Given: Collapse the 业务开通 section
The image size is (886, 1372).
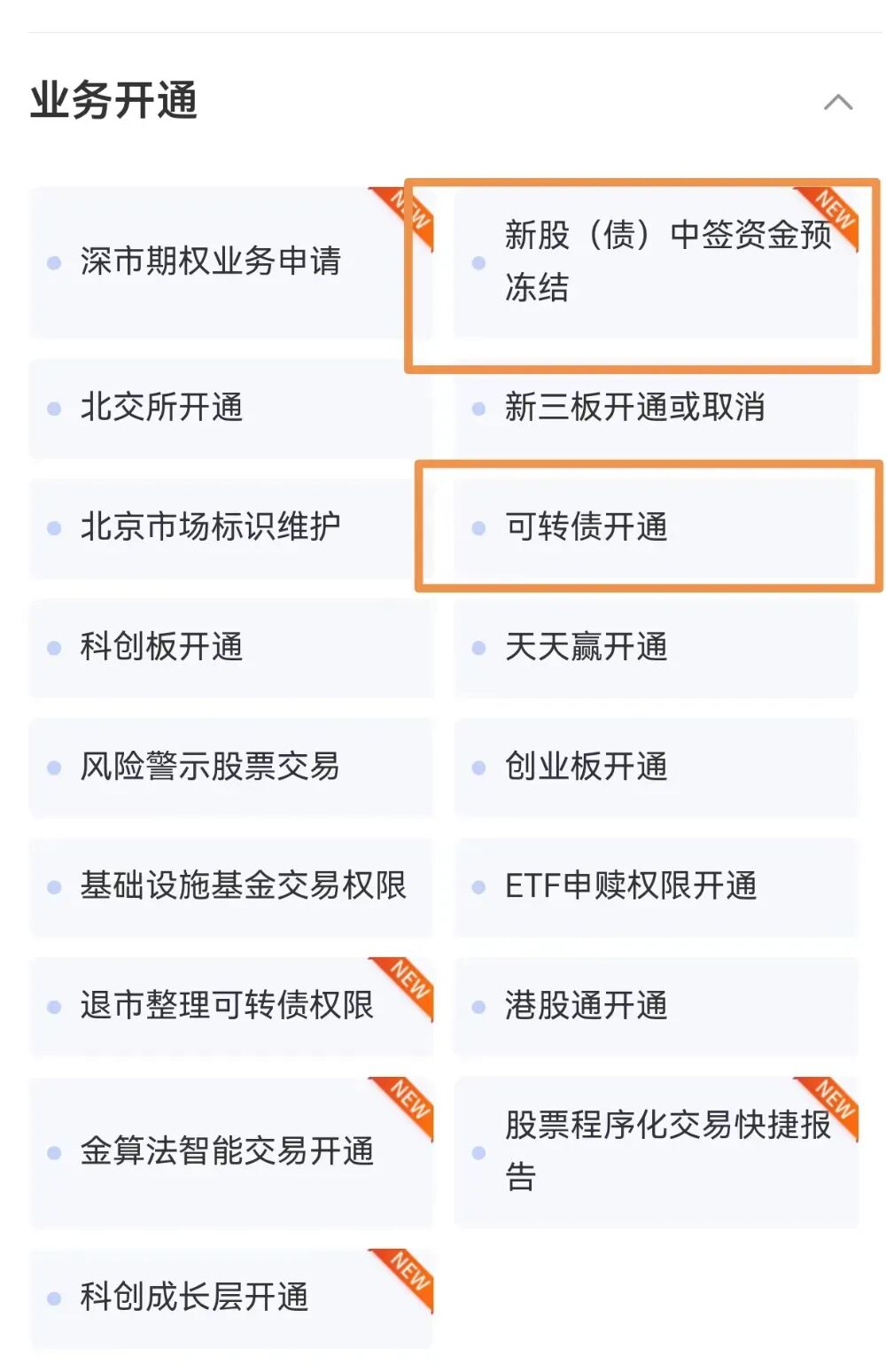Looking at the screenshot, I should click(837, 102).
